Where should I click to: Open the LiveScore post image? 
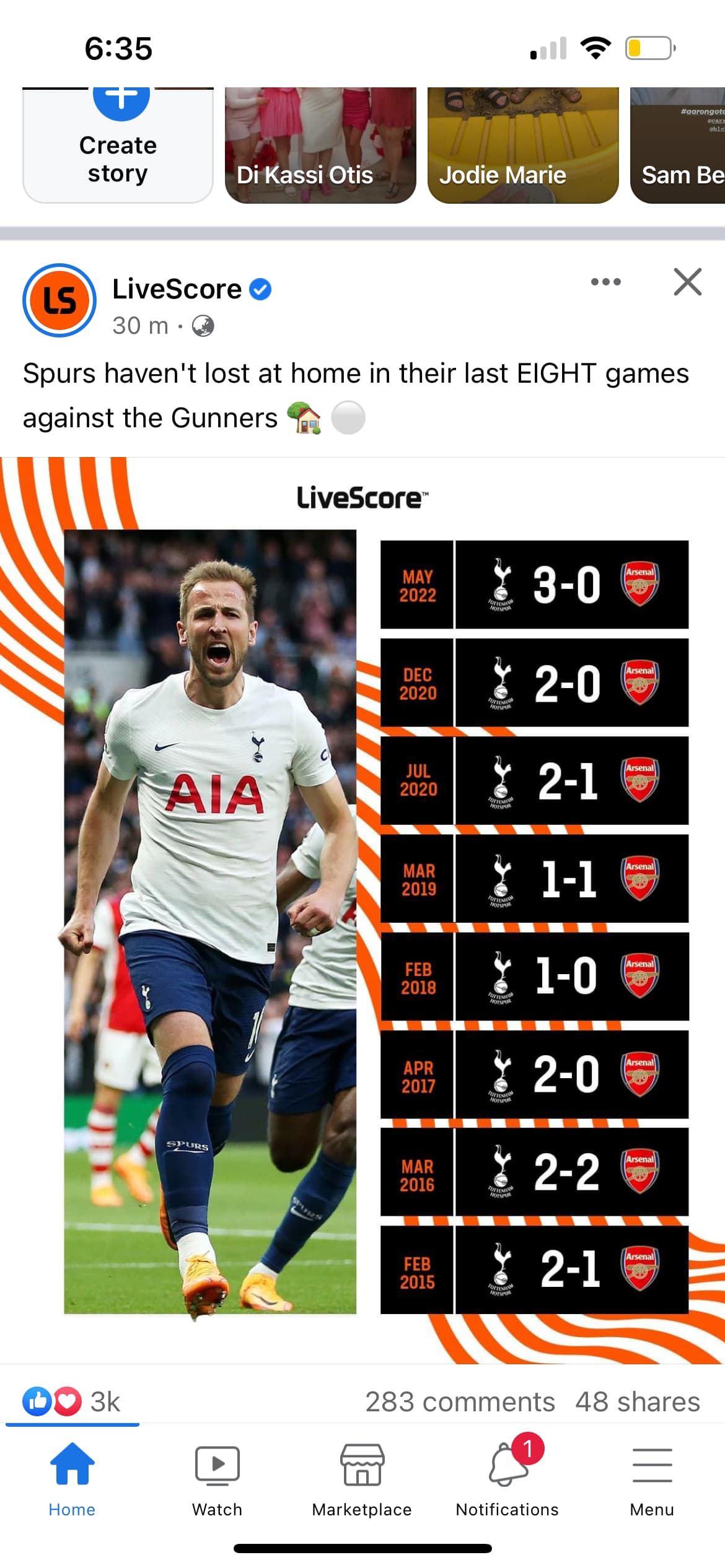(x=362, y=910)
